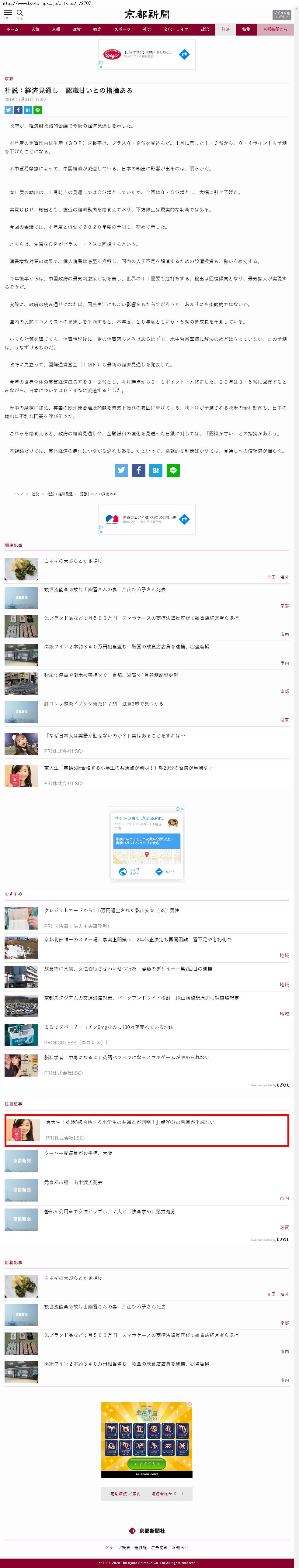Select the 文化・ライフ tab
This screenshot has height=1568, width=299.
click(x=176, y=29)
